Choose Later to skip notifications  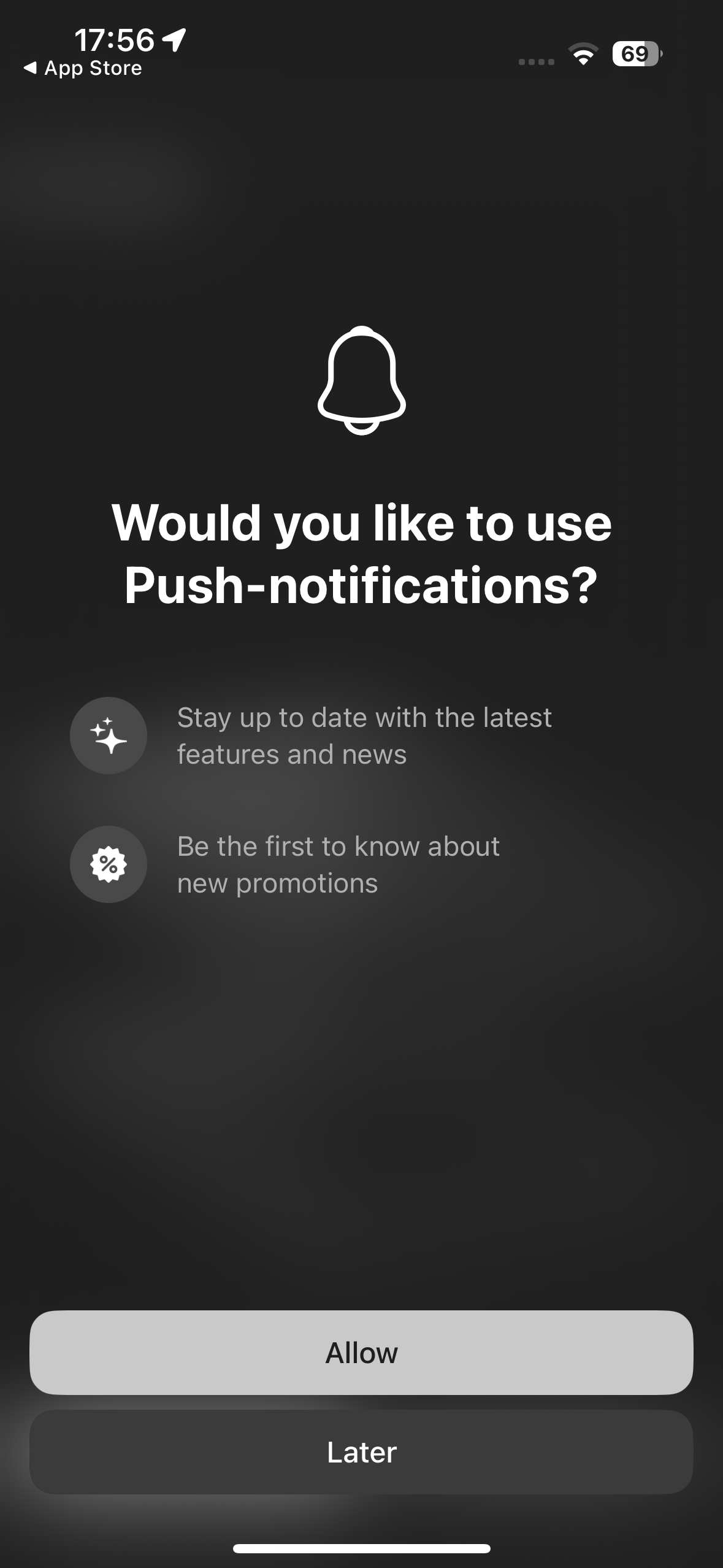(x=361, y=1452)
